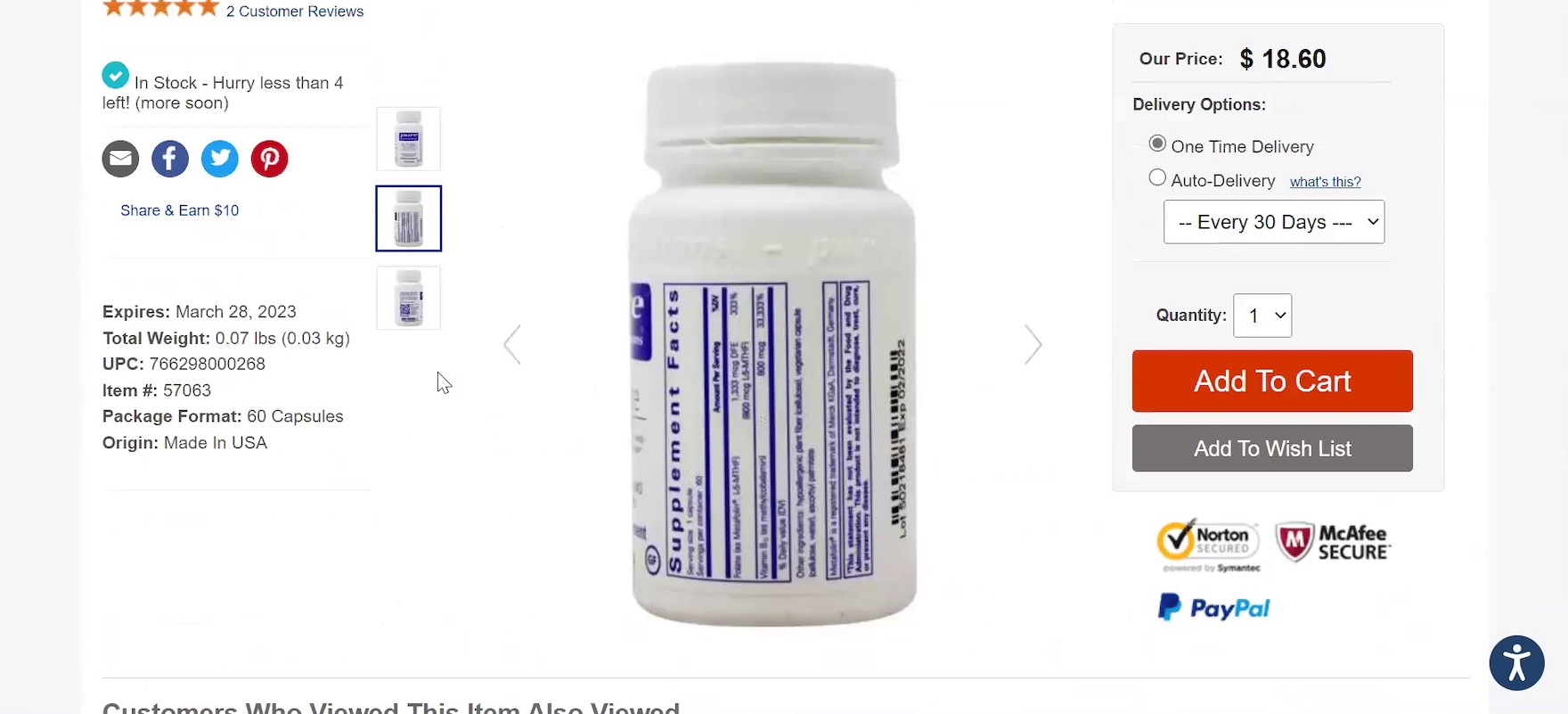
Task: Open the Share & Earn $10 link
Action: (x=179, y=210)
